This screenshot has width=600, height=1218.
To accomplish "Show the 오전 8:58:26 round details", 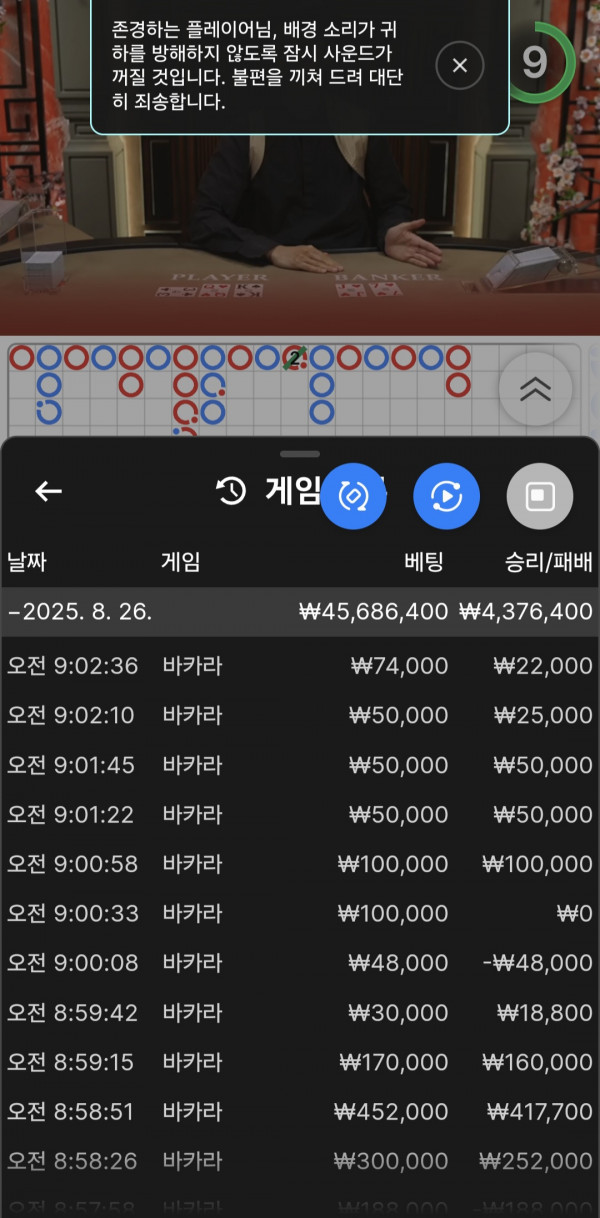I will click(300, 1160).
